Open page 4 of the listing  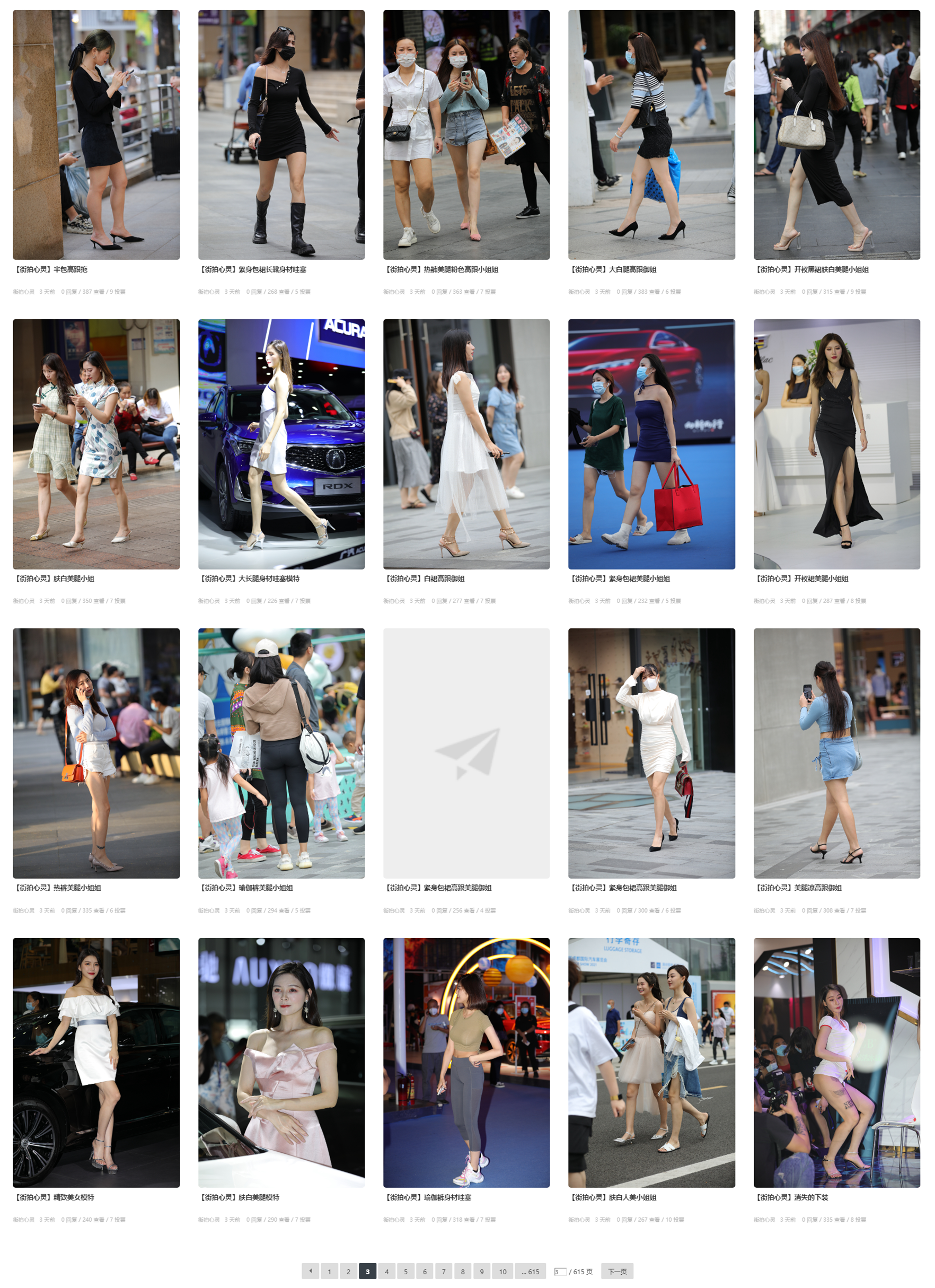point(386,1271)
